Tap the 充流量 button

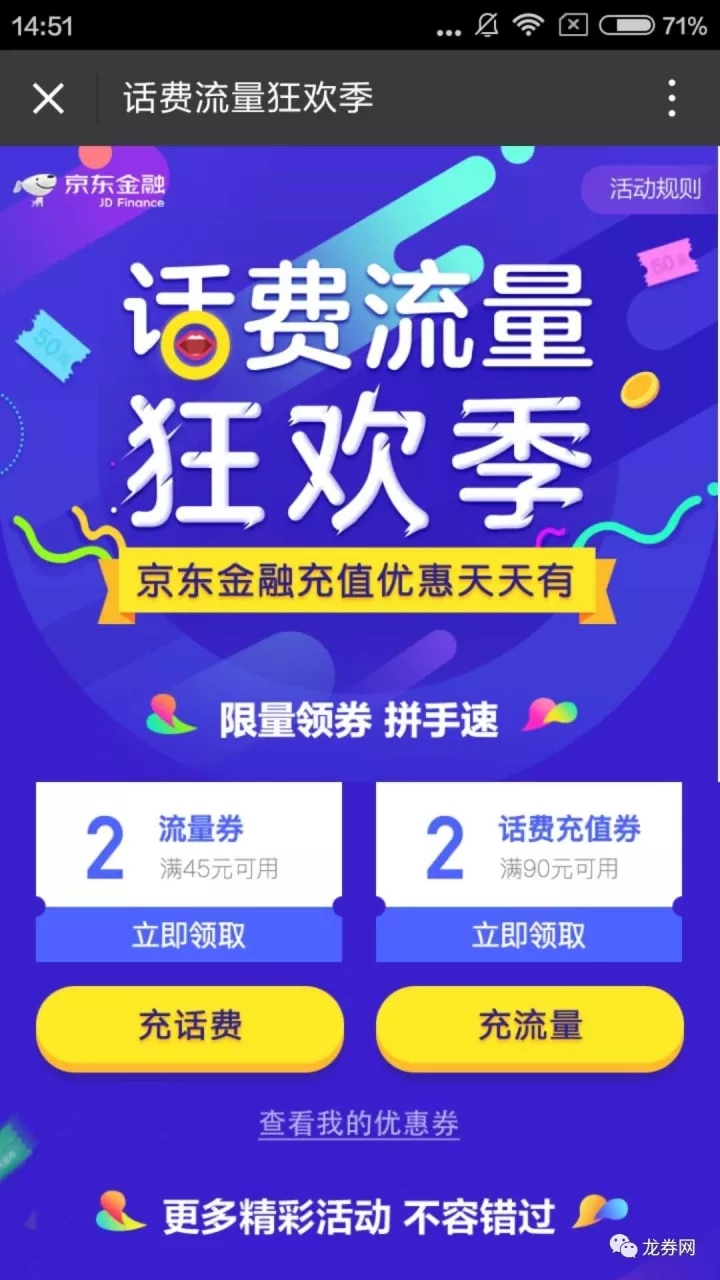point(530,1026)
